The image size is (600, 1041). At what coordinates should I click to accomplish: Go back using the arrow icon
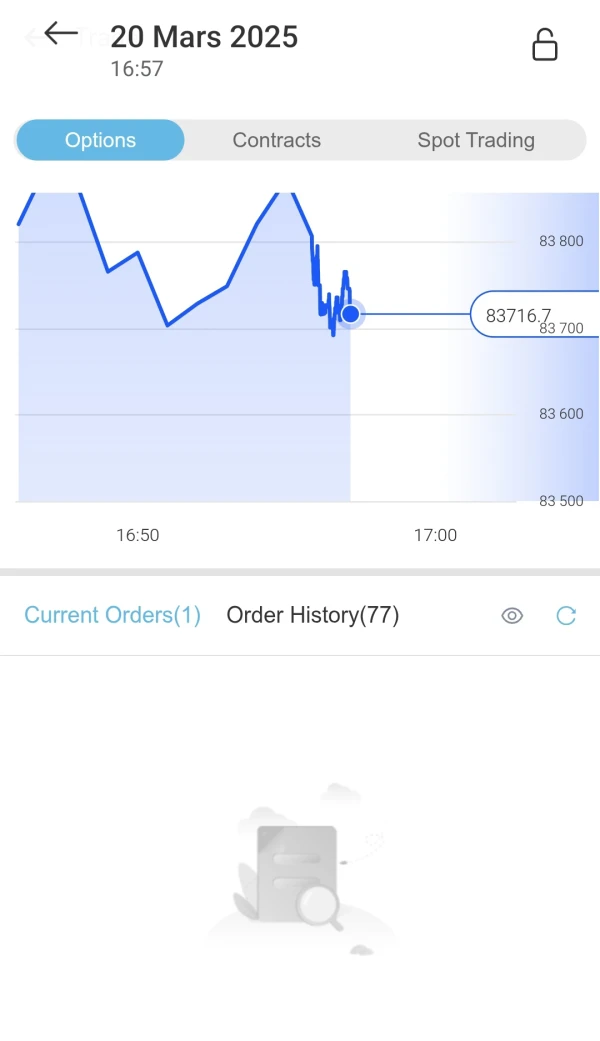[60, 35]
